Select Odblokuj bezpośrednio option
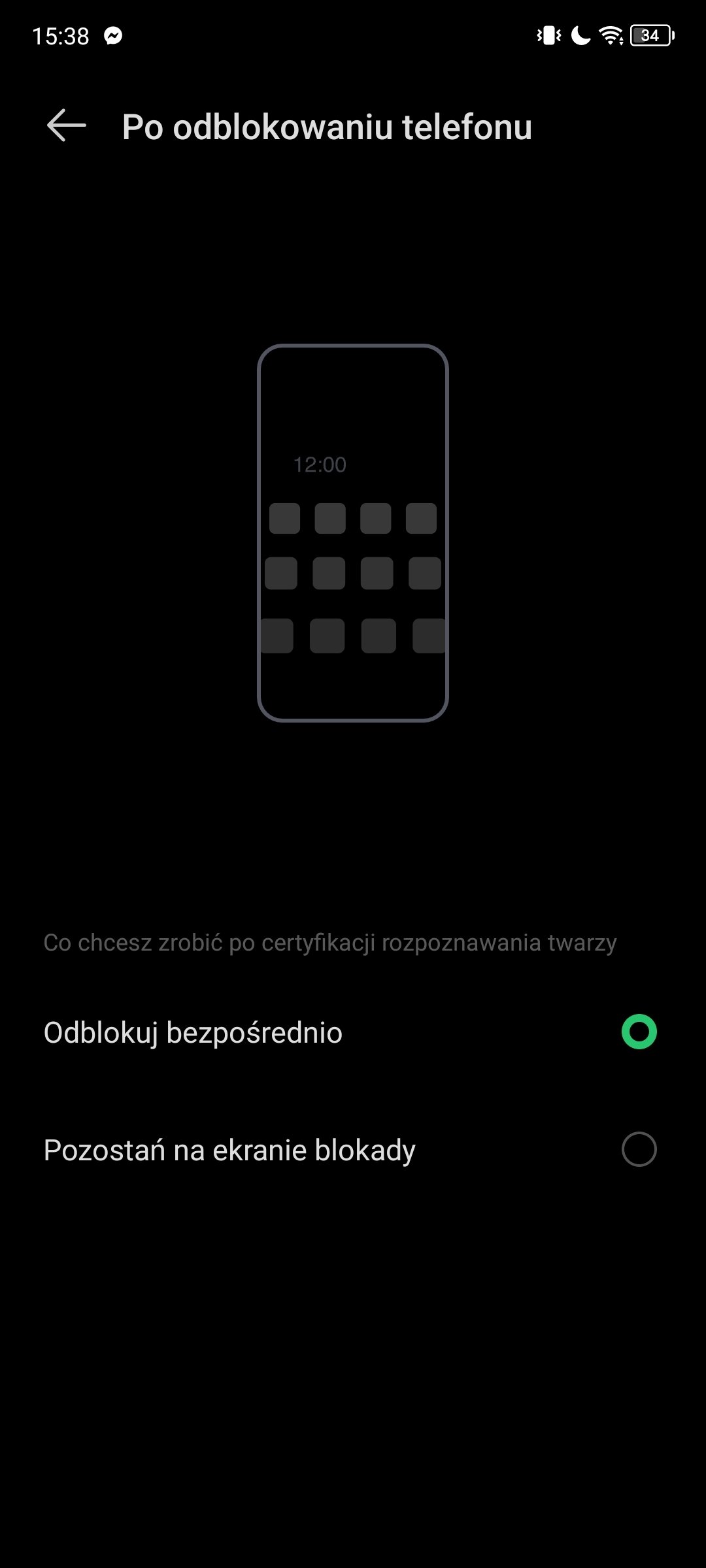This screenshot has width=706, height=1568. click(x=353, y=1032)
